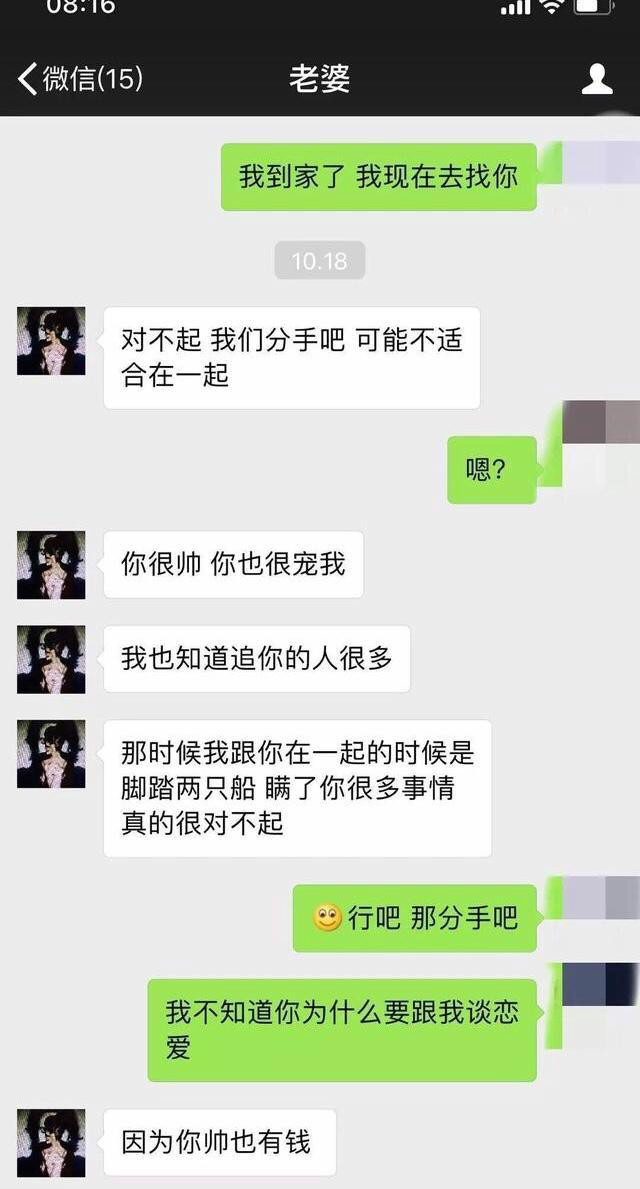Open sender's avatar beside "对不起 我们分手吧" message

(x=51, y=341)
